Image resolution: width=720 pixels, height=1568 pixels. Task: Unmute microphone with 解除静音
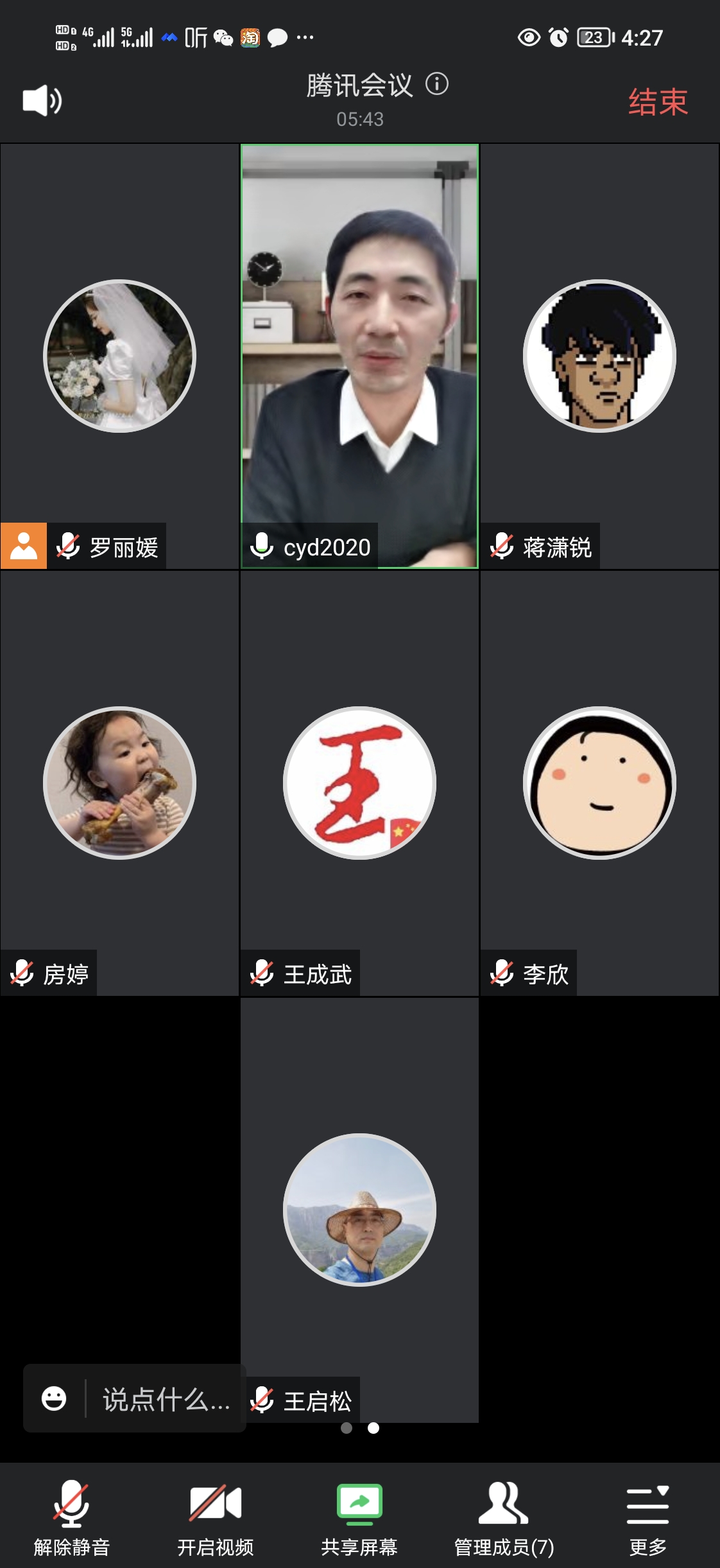[x=71, y=1518]
